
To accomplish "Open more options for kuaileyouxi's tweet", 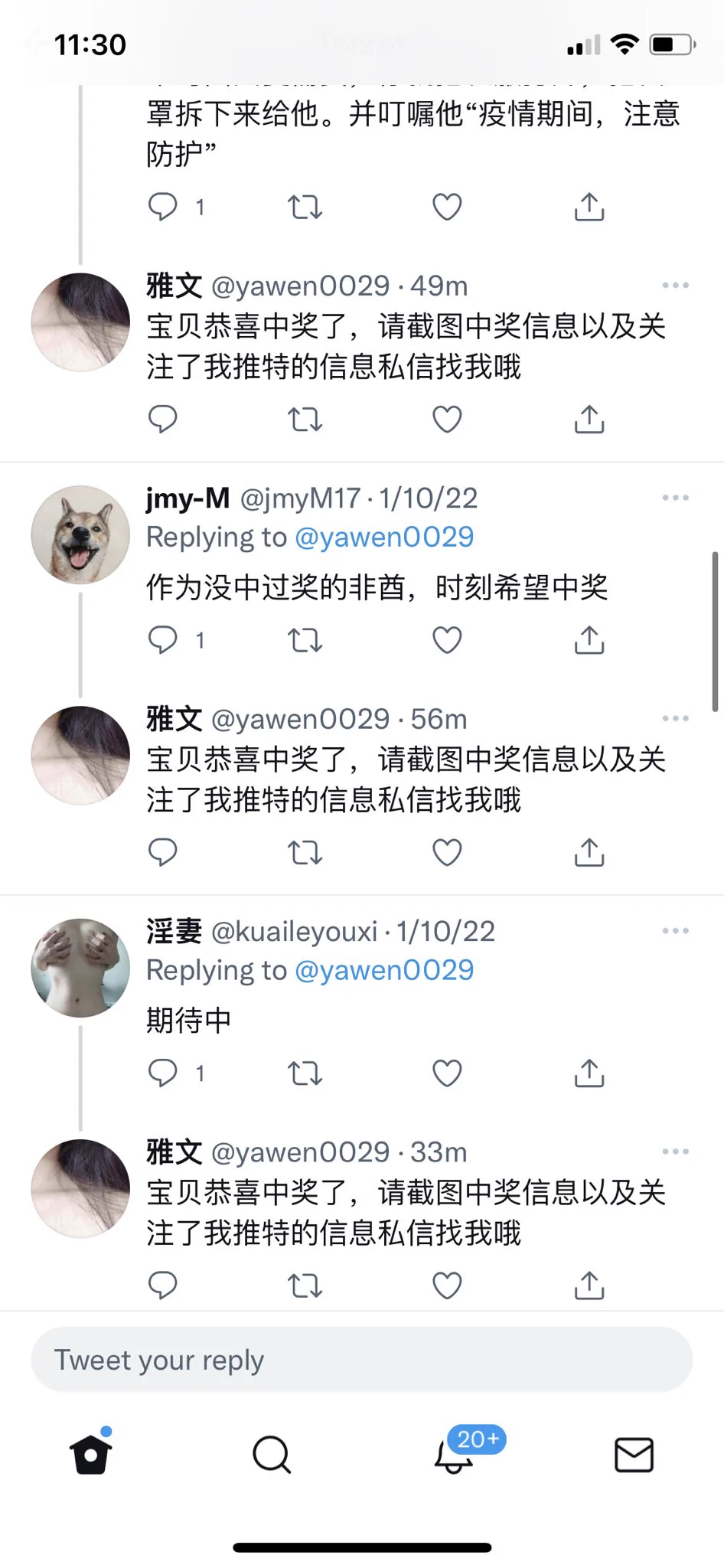I will coord(675,932).
